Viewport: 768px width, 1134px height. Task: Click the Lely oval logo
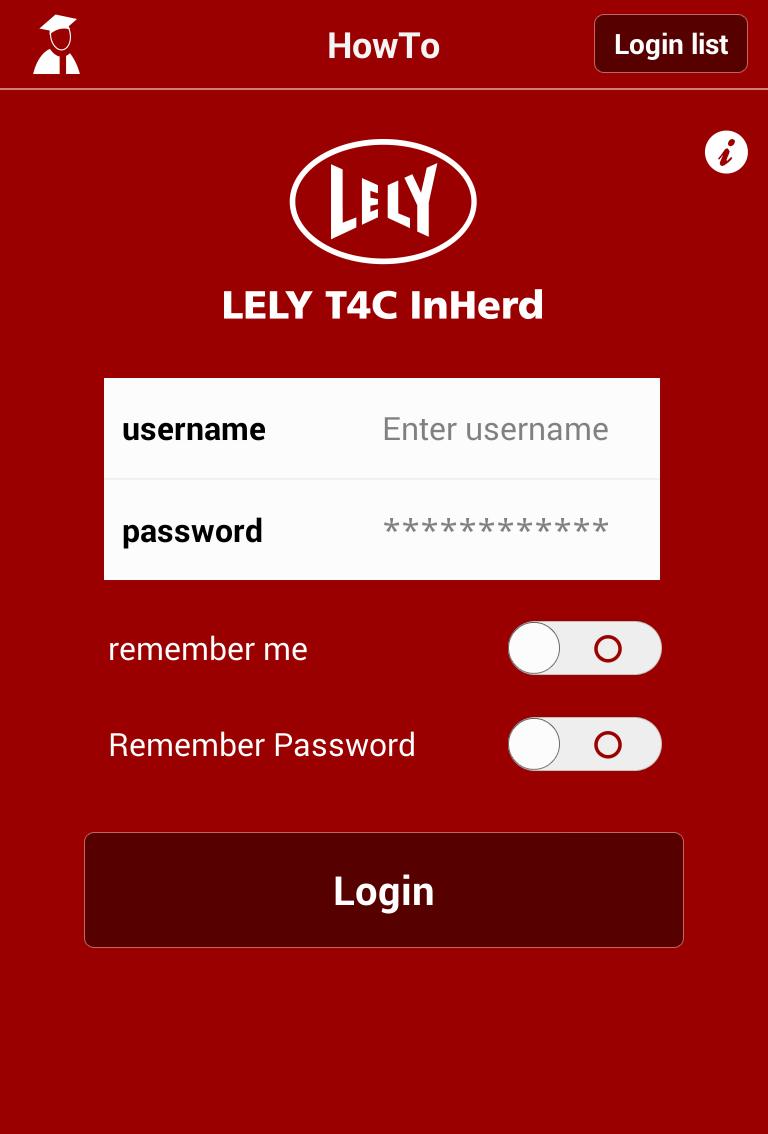[x=383, y=200]
